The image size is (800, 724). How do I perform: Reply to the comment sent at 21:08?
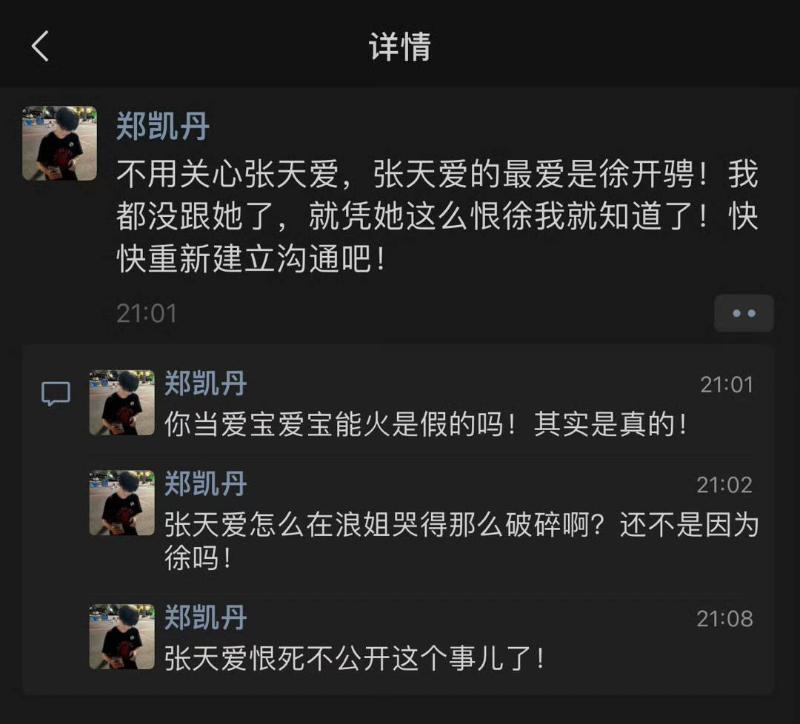click(355, 658)
